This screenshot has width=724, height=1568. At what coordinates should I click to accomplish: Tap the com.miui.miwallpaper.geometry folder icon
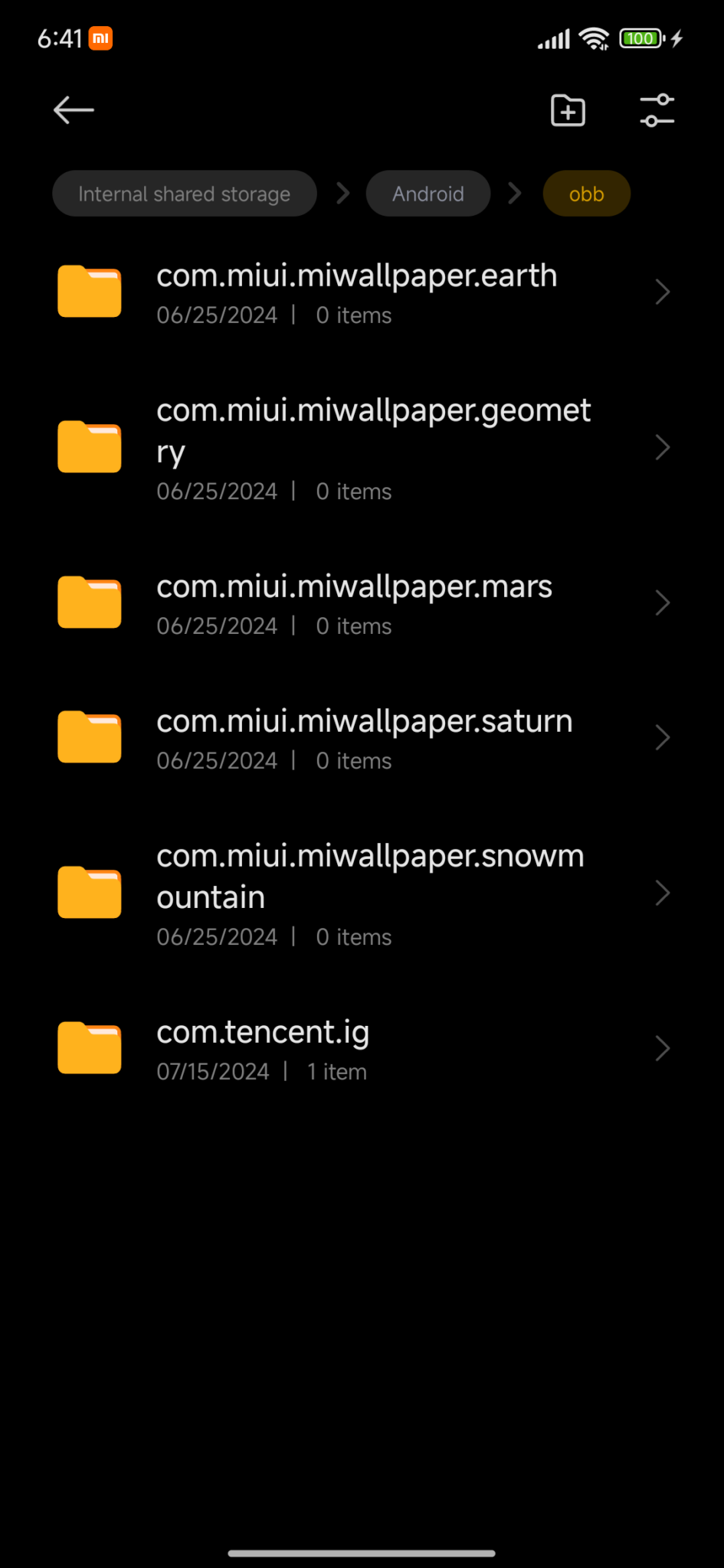point(89,447)
